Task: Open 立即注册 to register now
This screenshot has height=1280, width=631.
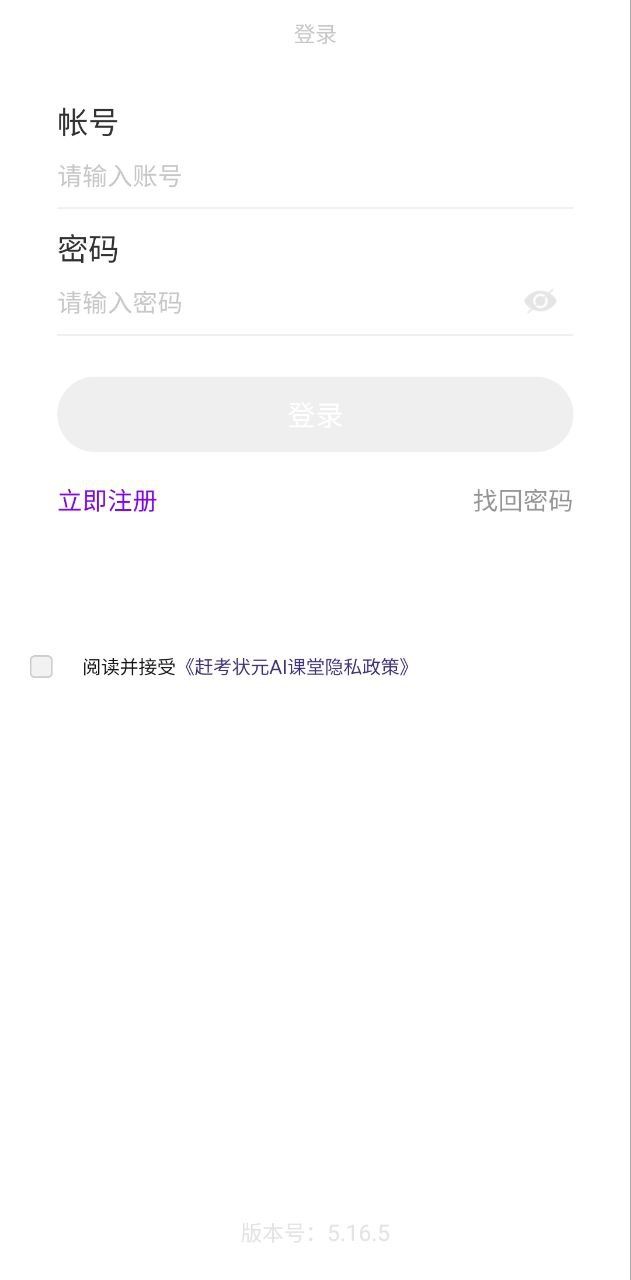Action: click(108, 501)
